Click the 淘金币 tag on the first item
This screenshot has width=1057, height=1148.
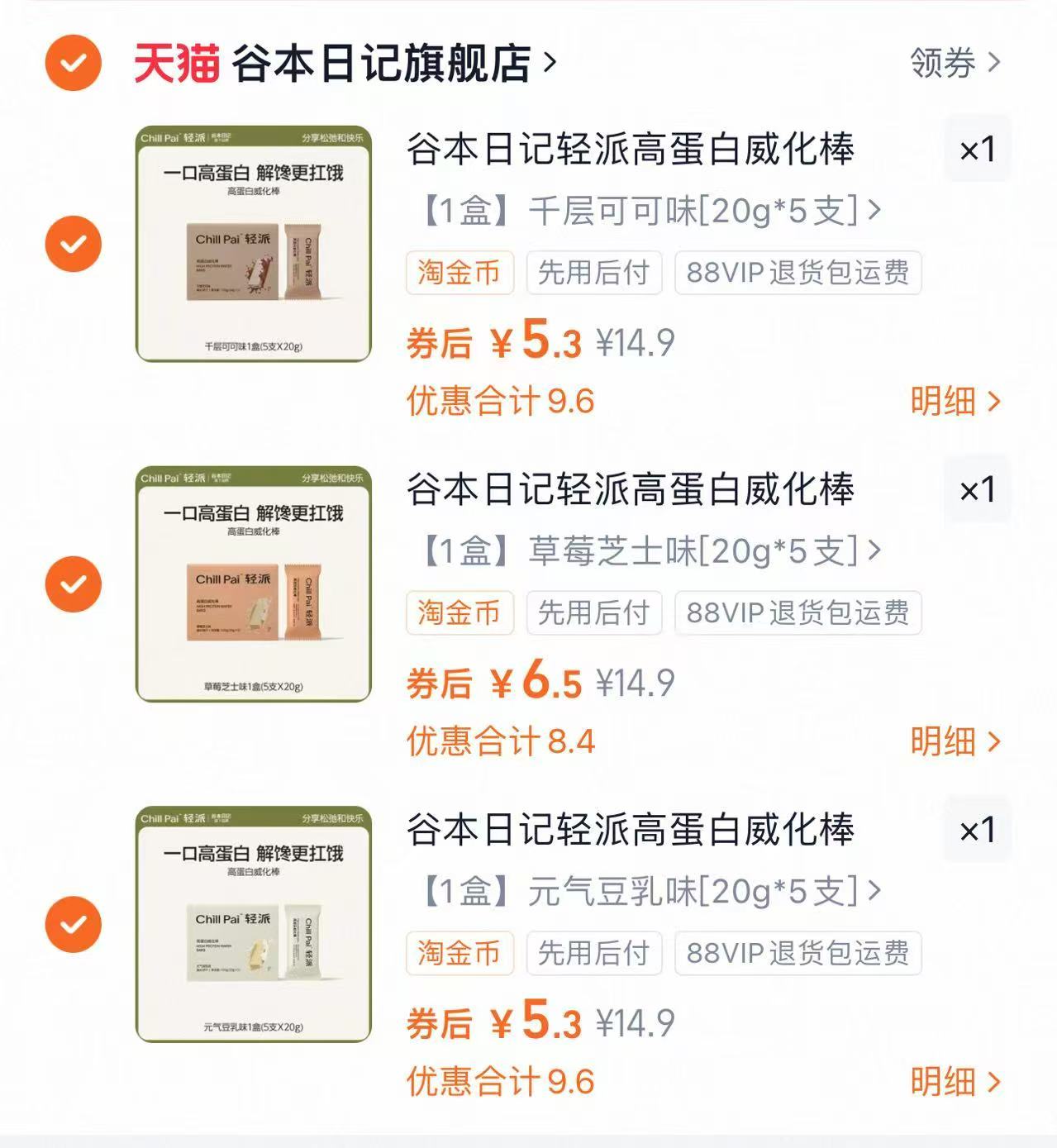459,273
